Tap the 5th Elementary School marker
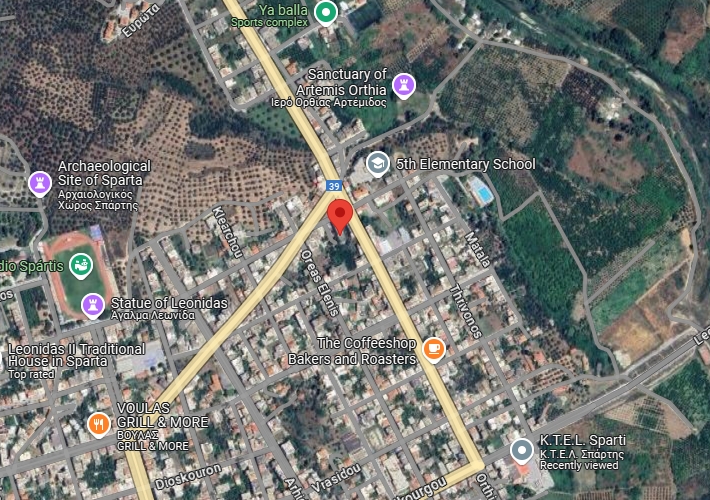This screenshot has height=500, width=710. (378, 164)
